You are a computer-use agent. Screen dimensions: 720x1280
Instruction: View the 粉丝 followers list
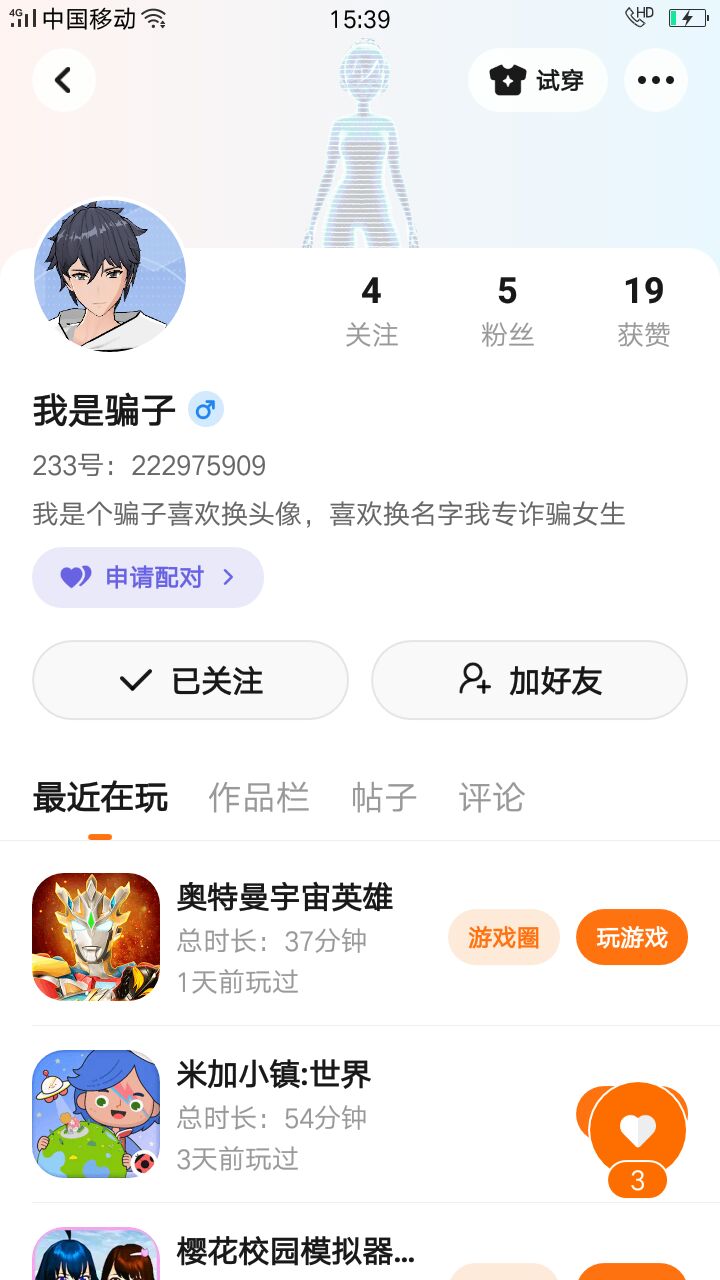tap(507, 311)
